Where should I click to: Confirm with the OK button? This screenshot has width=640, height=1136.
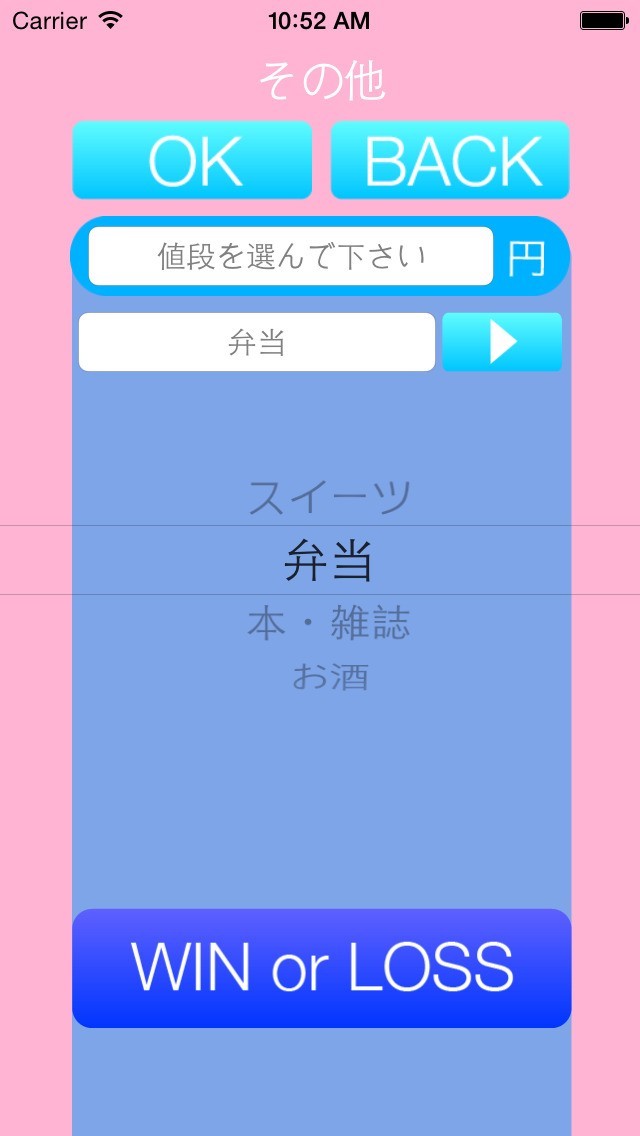click(x=192, y=160)
